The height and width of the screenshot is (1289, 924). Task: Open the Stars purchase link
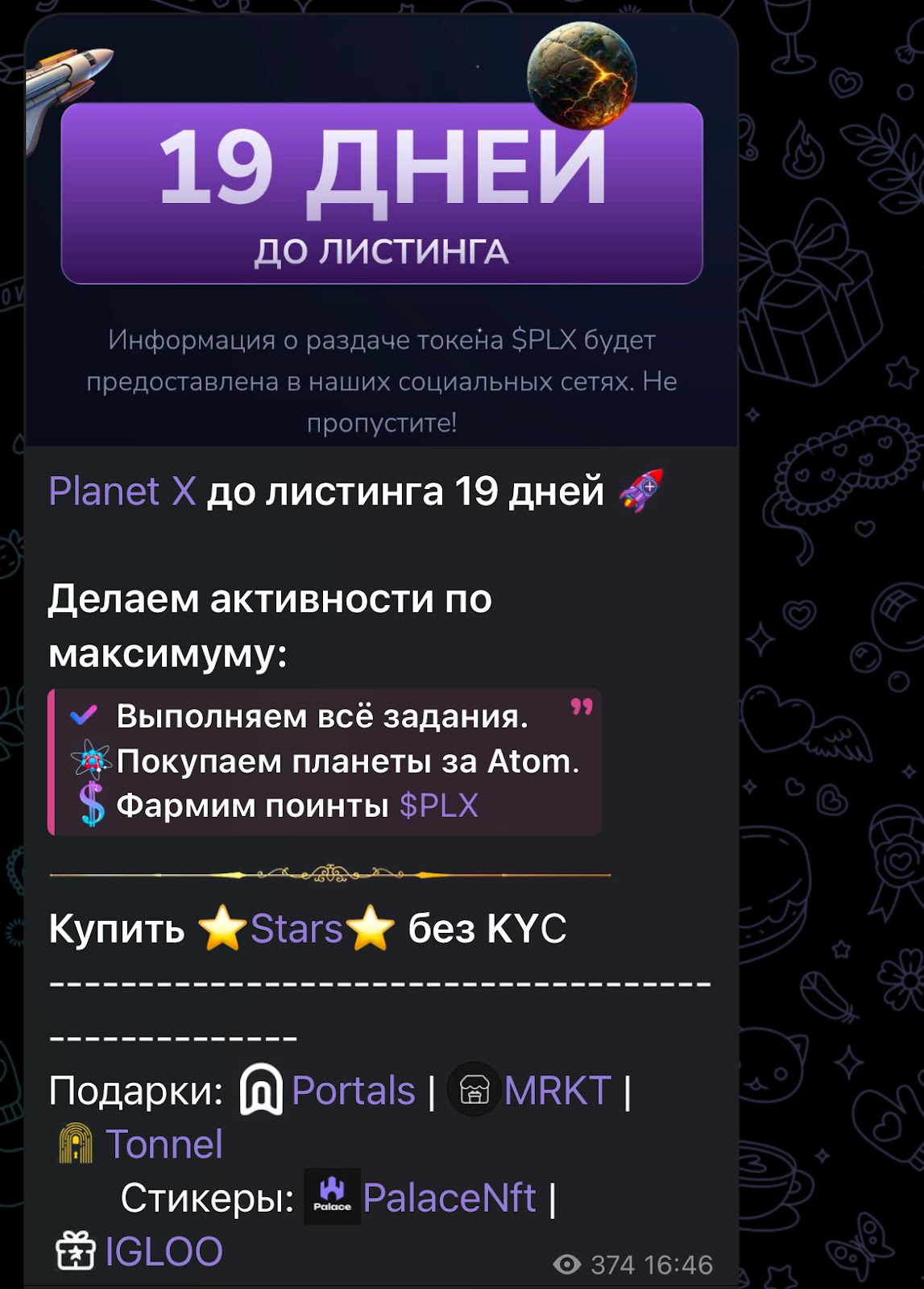296,929
